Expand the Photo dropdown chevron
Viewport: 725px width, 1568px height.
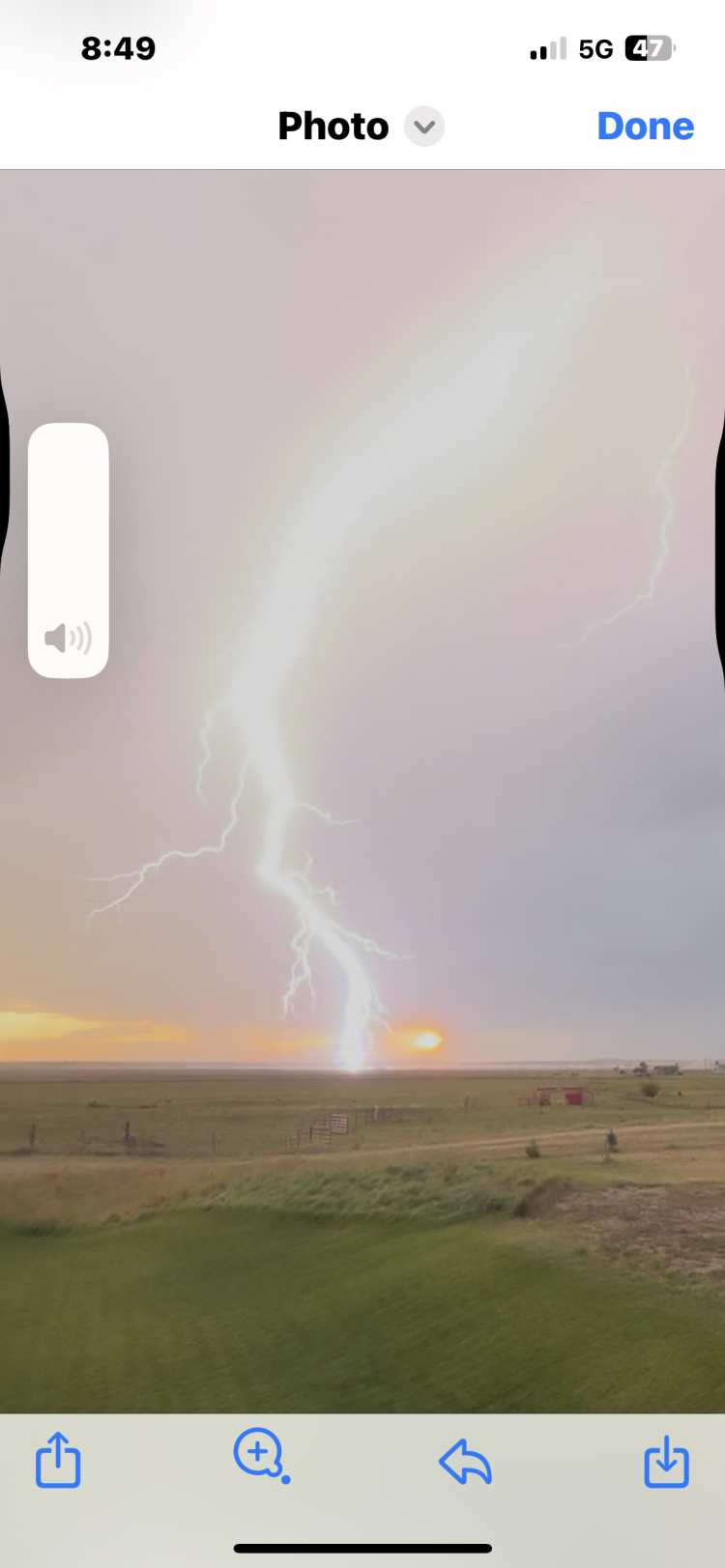[423, 127]
